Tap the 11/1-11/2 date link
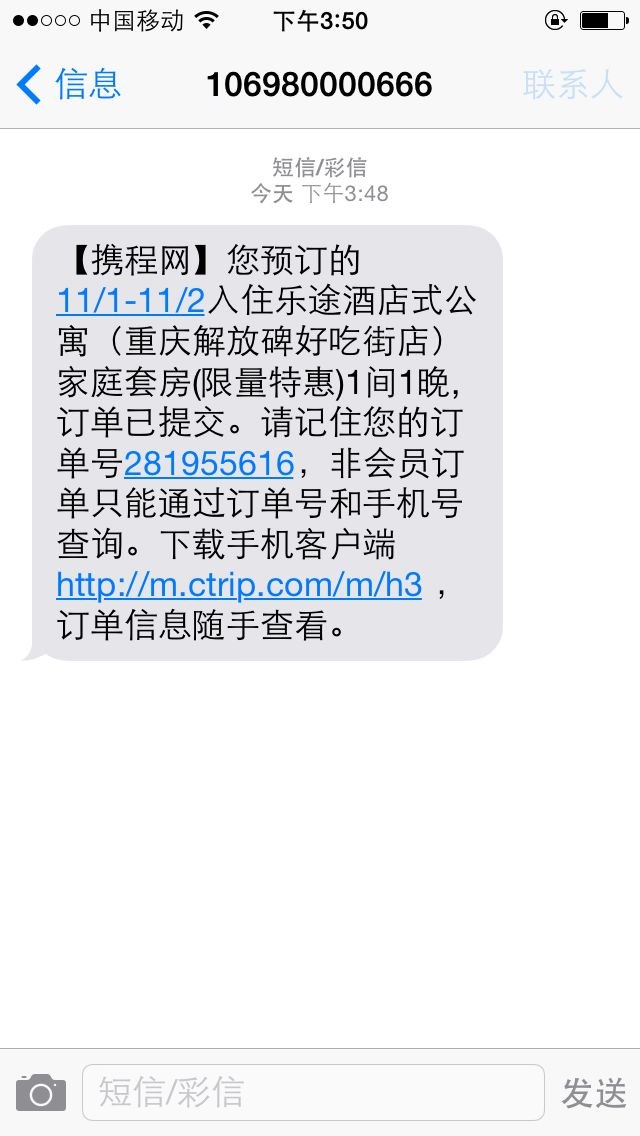The height and width of the screenshot is (1136, 640). 131,301
